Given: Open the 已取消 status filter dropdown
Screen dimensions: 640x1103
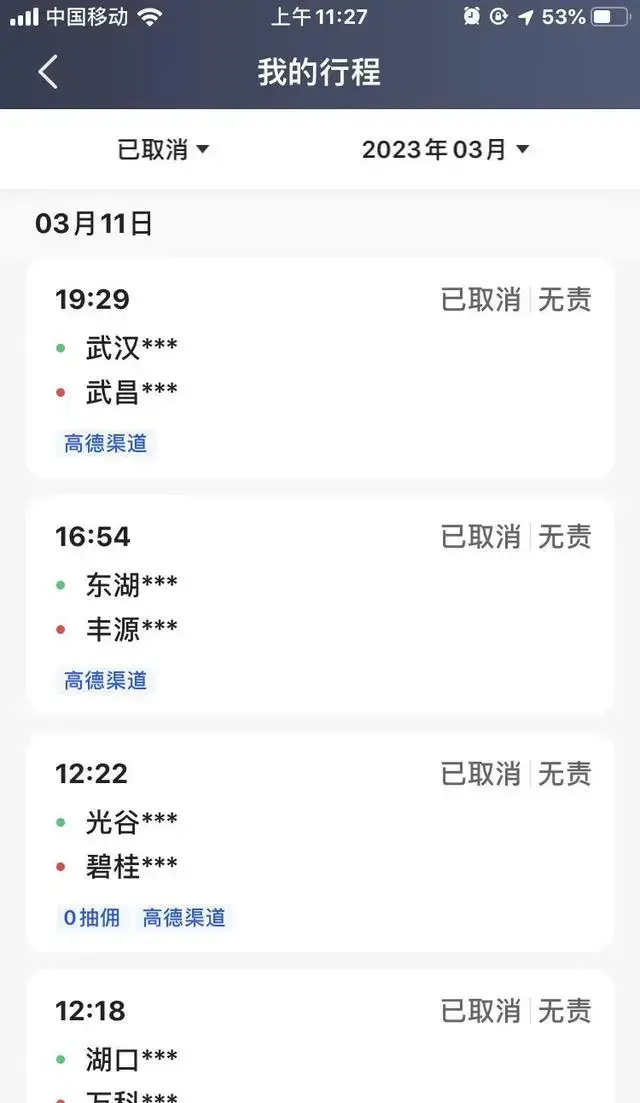Looking at the screenshot, I should click(163, 149).
